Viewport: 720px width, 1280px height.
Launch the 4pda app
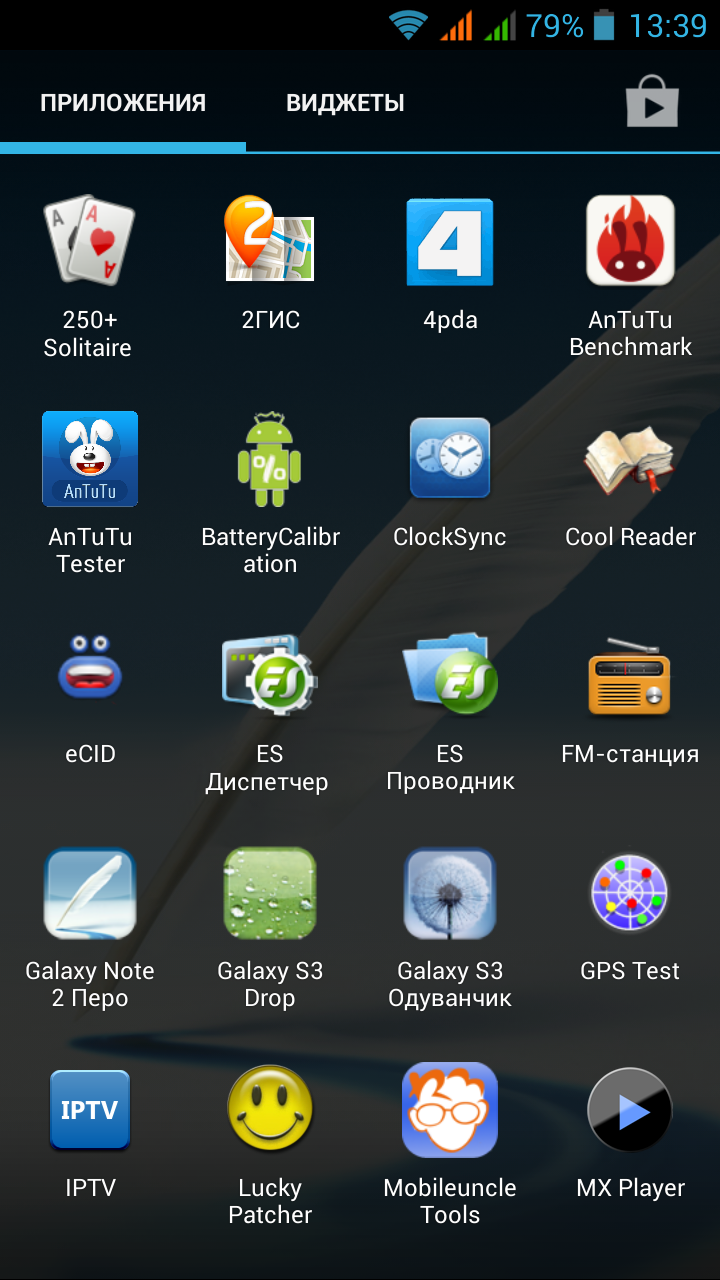[x=450, y=241]
